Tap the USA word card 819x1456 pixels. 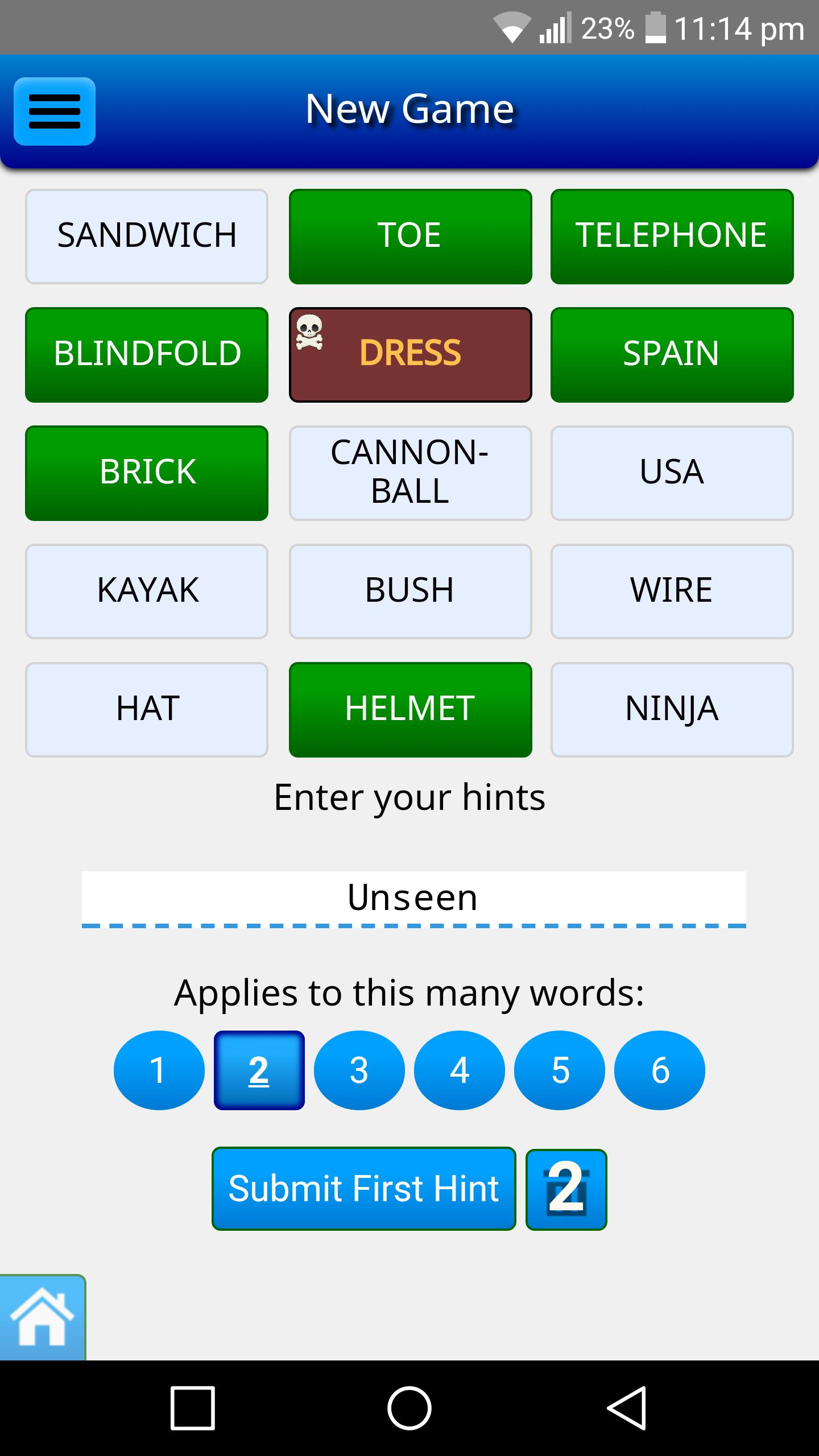[x=672, y=473]
